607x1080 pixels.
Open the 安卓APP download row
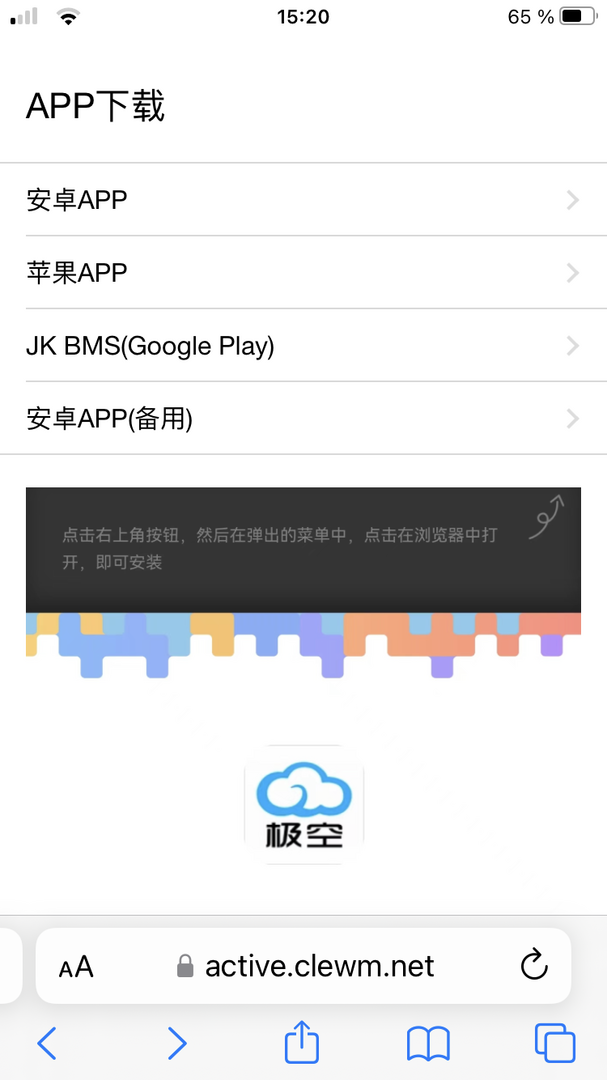pyautogui.click(x=303, y=200)
